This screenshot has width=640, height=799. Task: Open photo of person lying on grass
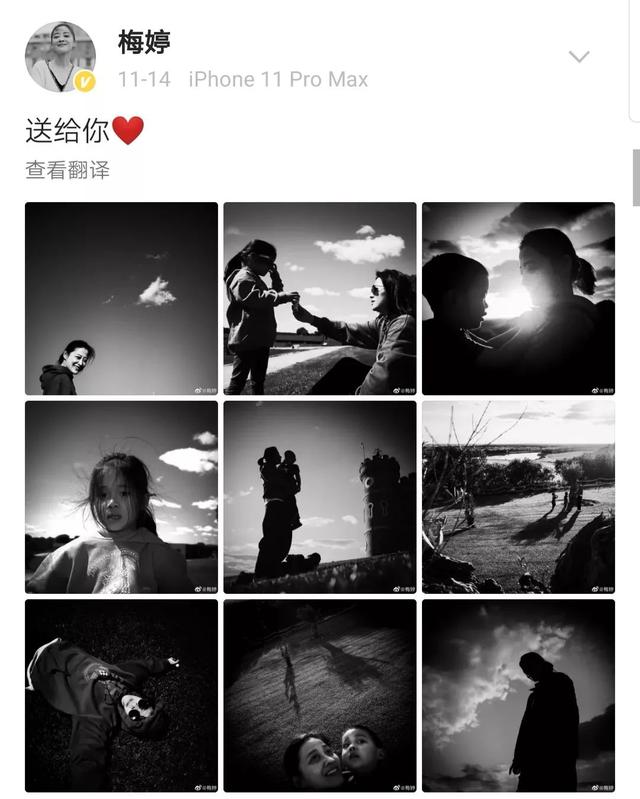click(x=121, y=695)
